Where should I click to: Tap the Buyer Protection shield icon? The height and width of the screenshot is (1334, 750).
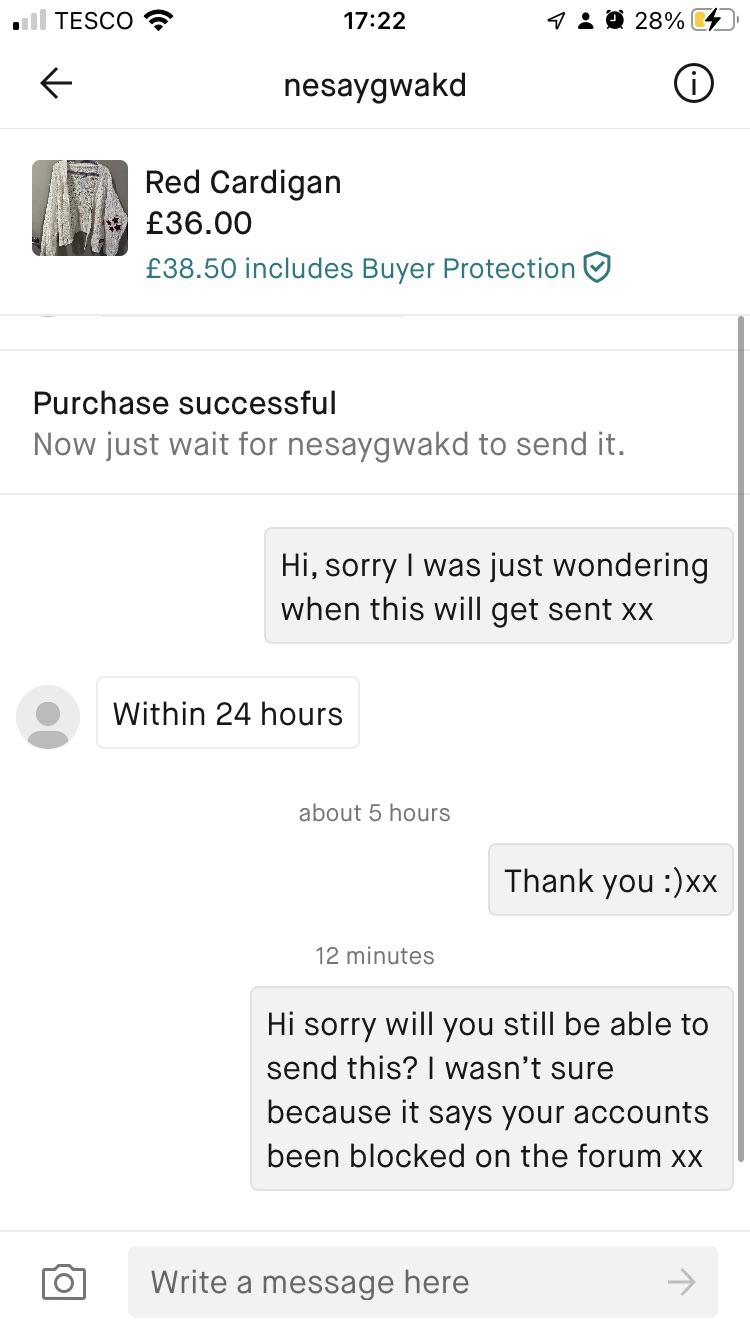(595, 267)
